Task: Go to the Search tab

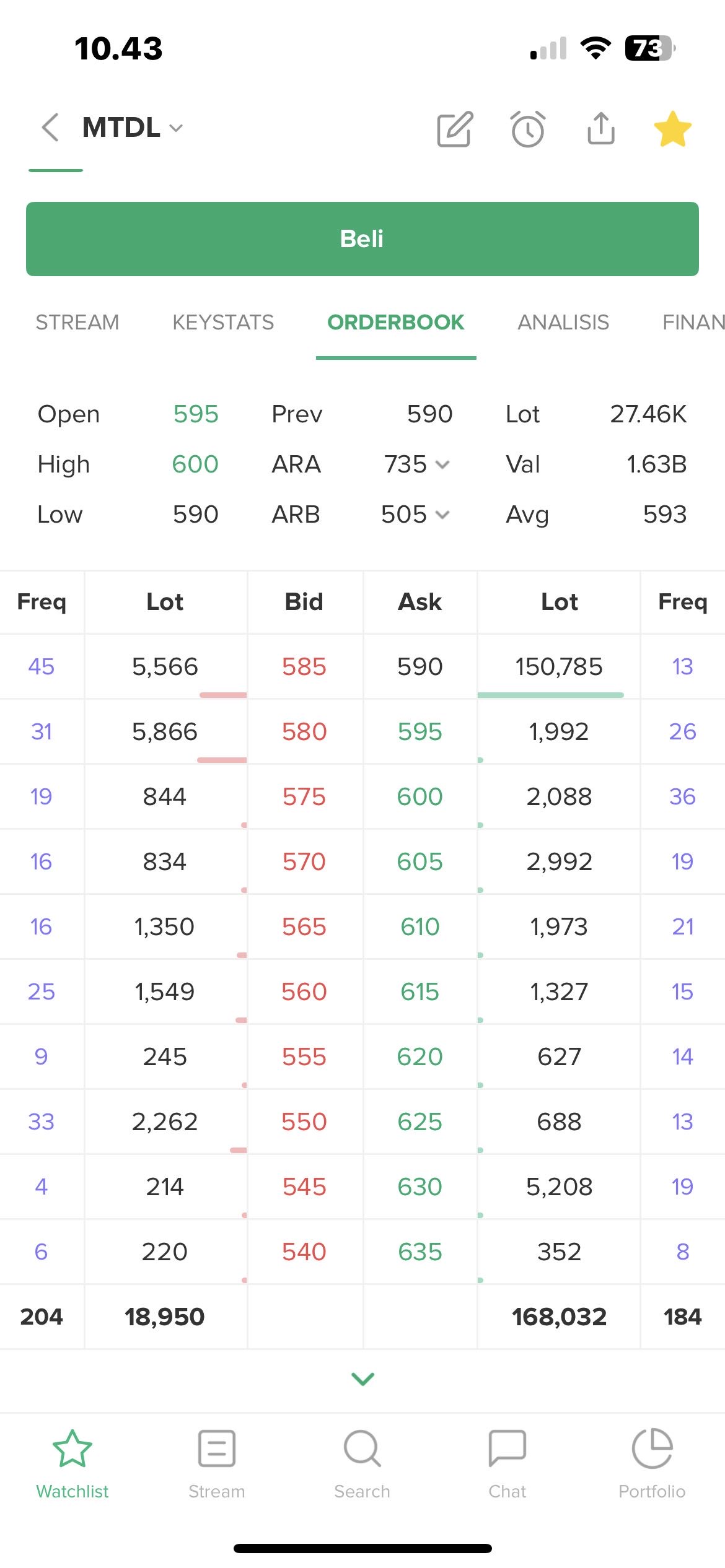Action: 362,1464
